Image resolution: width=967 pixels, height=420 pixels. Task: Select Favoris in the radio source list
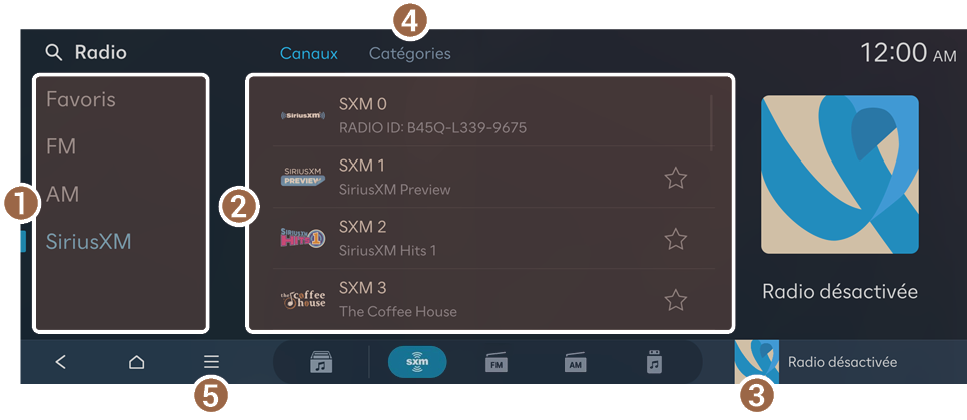(x=81, y=100)
